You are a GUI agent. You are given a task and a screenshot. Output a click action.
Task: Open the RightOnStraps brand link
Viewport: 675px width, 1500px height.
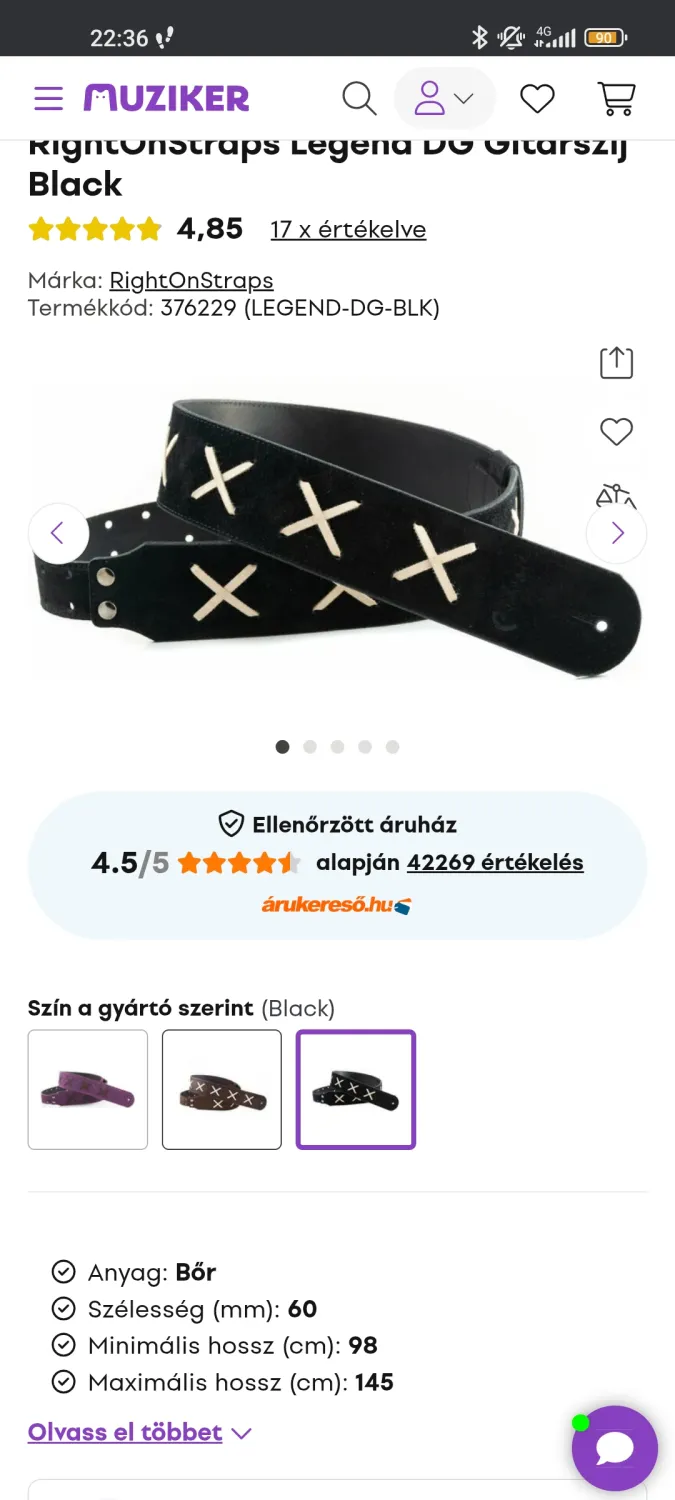(x=191, y=280)
